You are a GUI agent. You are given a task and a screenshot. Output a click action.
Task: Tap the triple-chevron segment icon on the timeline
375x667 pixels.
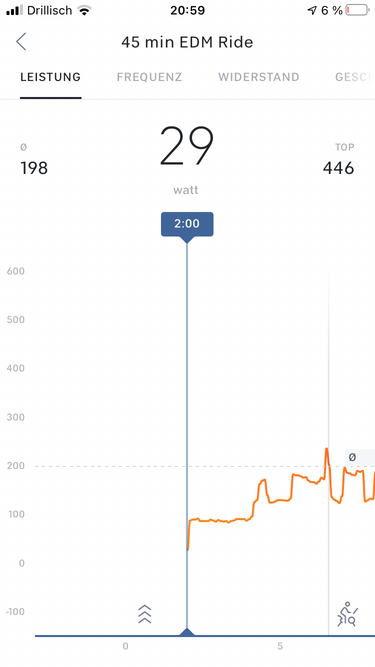pyautogui.click(x=145, y=614)
